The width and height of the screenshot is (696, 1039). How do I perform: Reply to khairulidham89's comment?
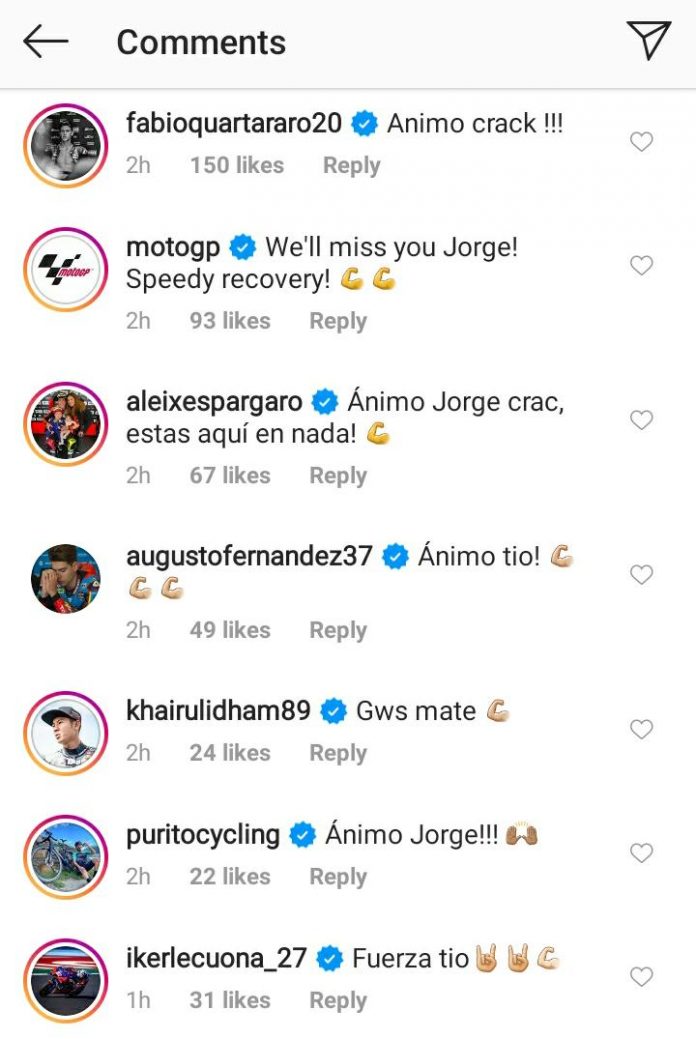click(x=338, y=753)
